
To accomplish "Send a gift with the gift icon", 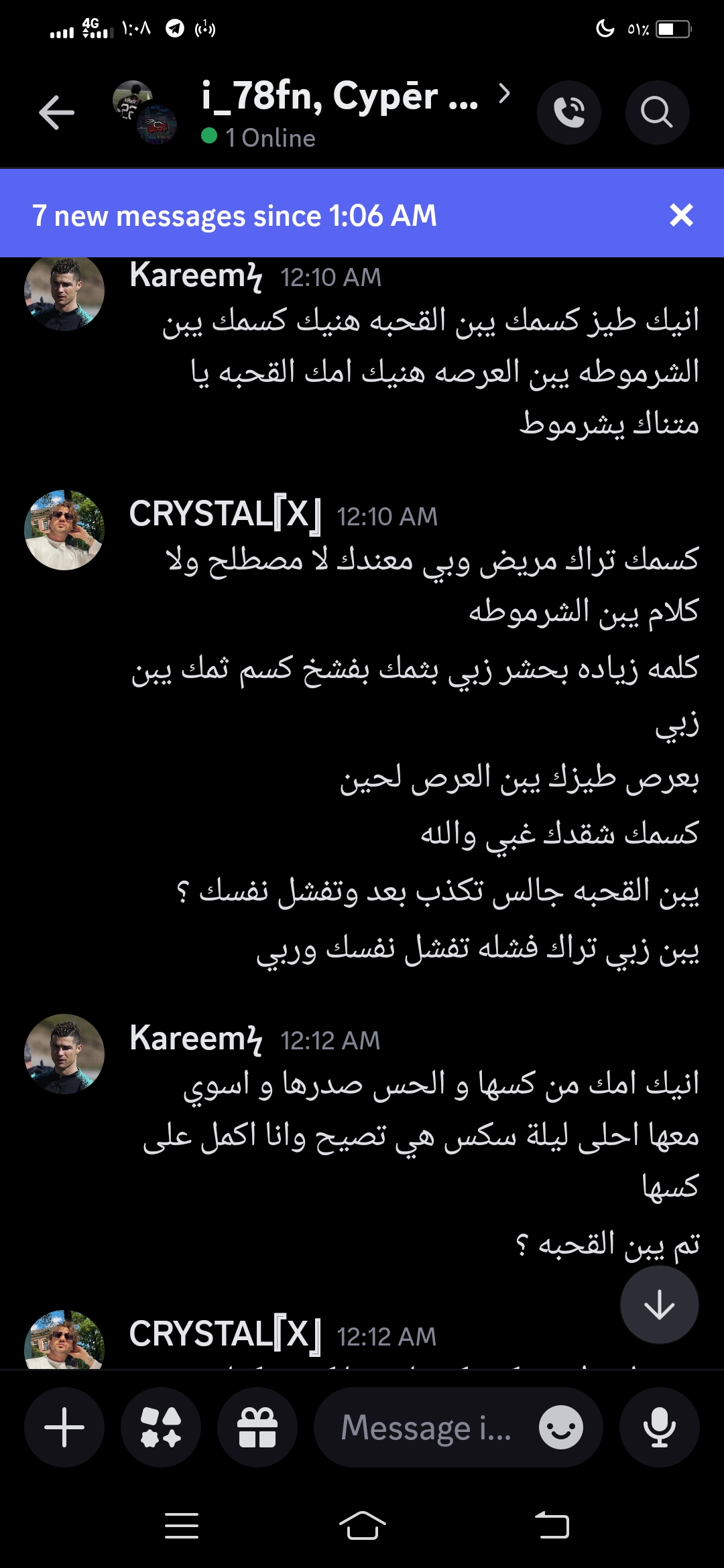I will [x=257, y=1427].
